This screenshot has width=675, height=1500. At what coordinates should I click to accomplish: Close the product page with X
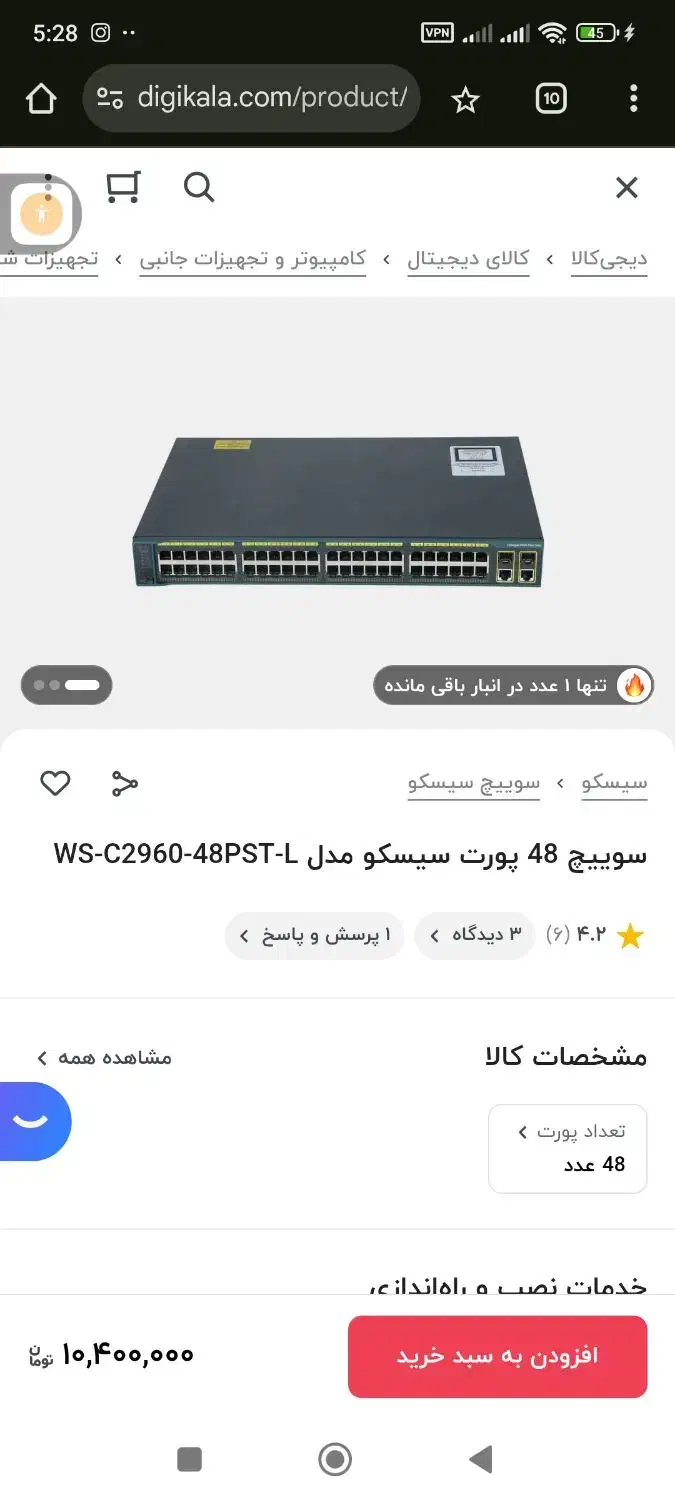tap(626, 187)
